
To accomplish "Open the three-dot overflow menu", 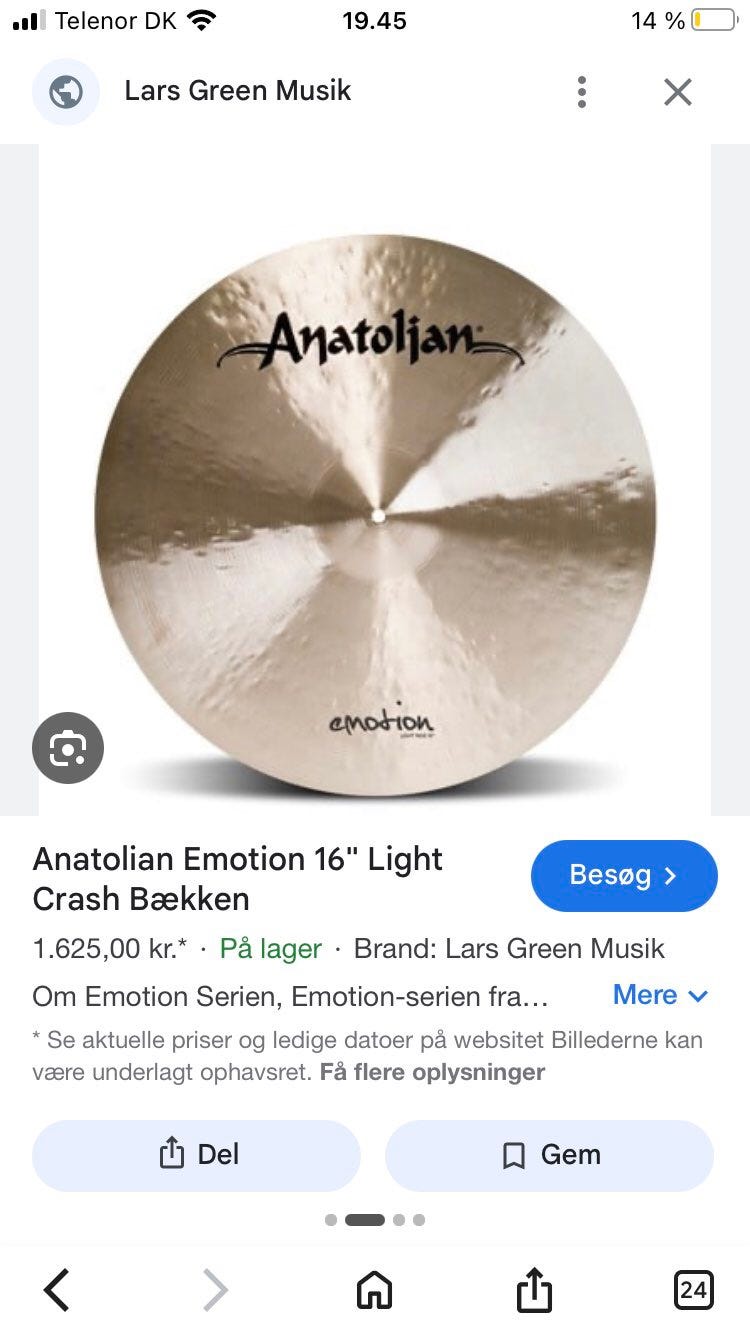I will point(581,92).
